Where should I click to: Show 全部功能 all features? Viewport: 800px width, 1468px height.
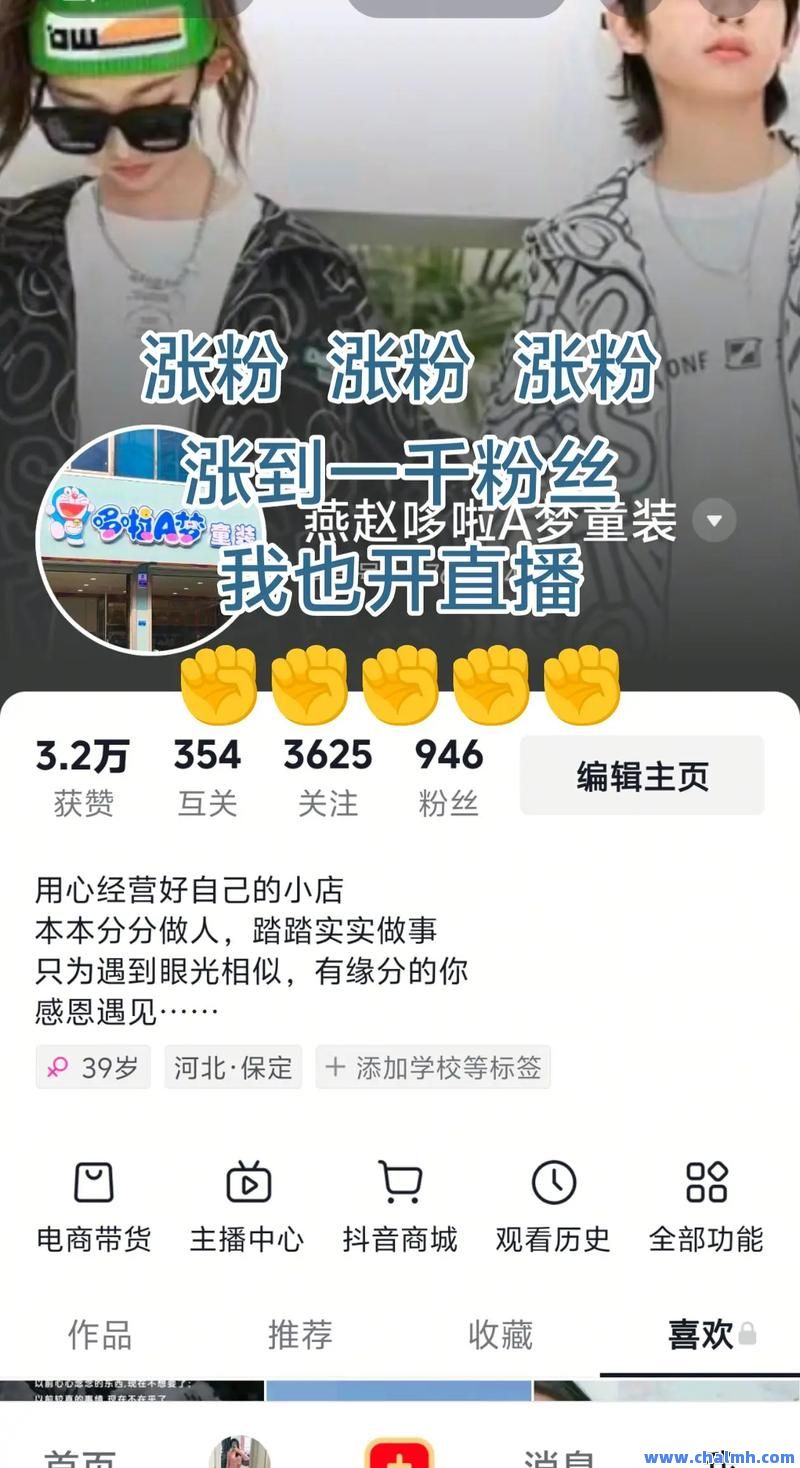[x=706, y=1207]
